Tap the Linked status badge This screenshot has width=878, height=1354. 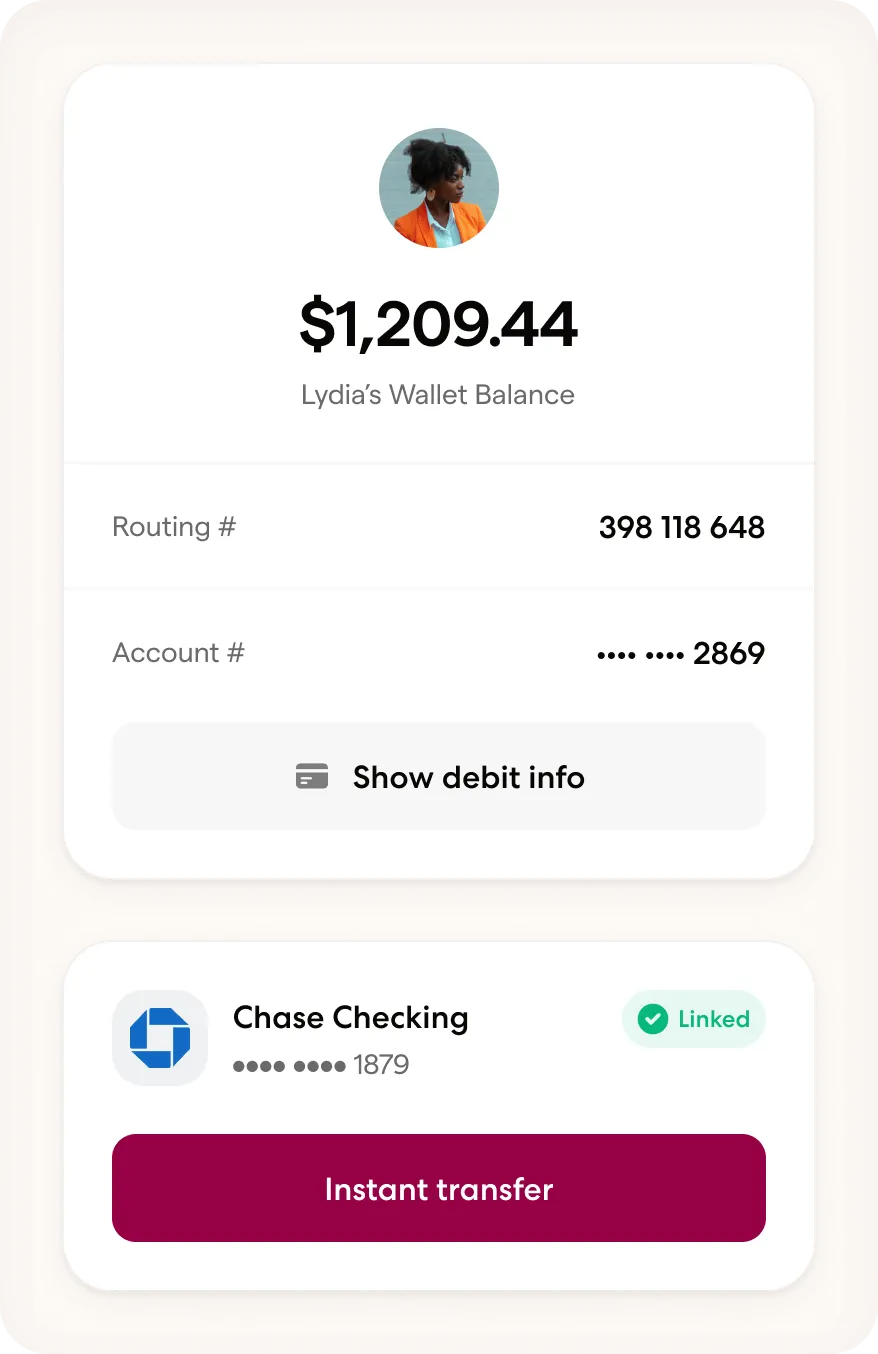coord(693,1018)
